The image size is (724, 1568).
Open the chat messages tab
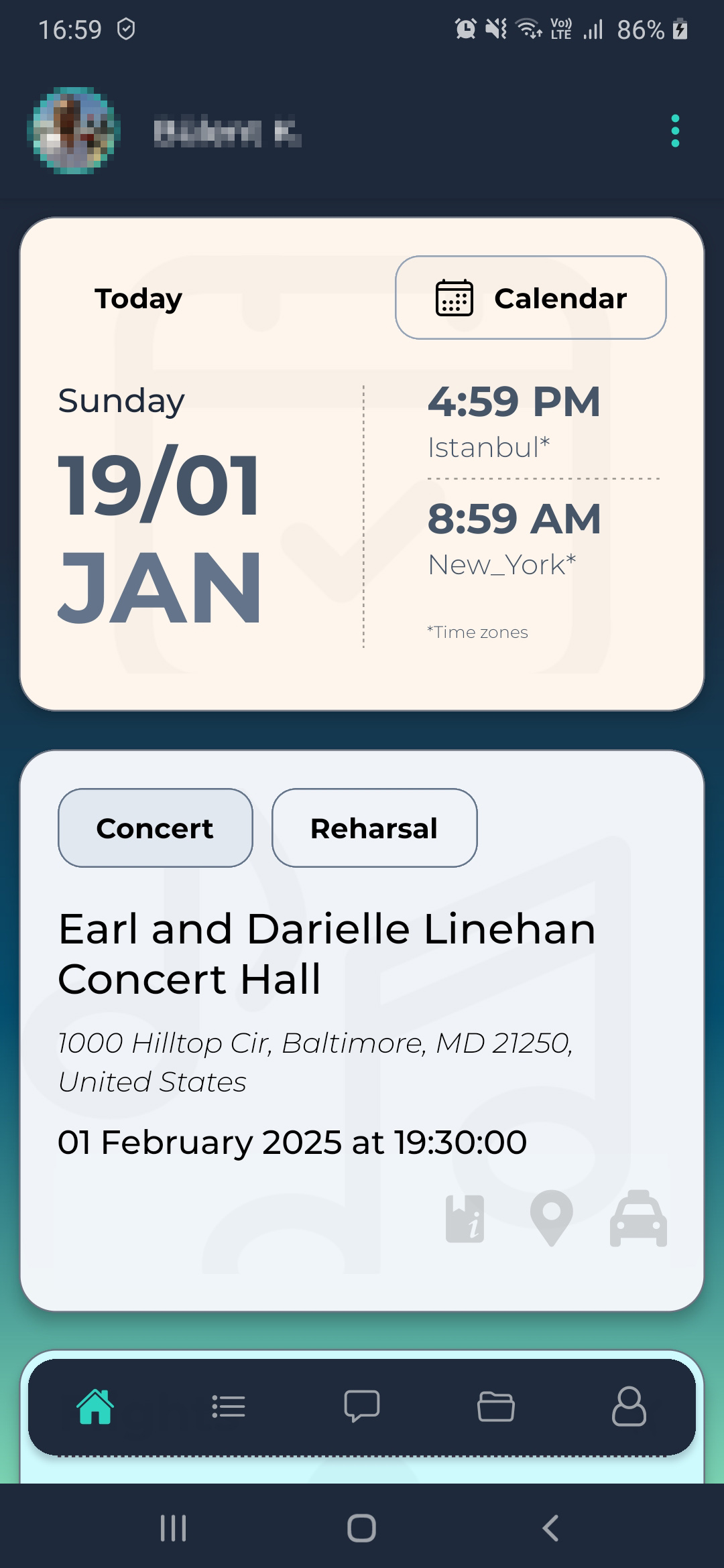(362, 1406)
